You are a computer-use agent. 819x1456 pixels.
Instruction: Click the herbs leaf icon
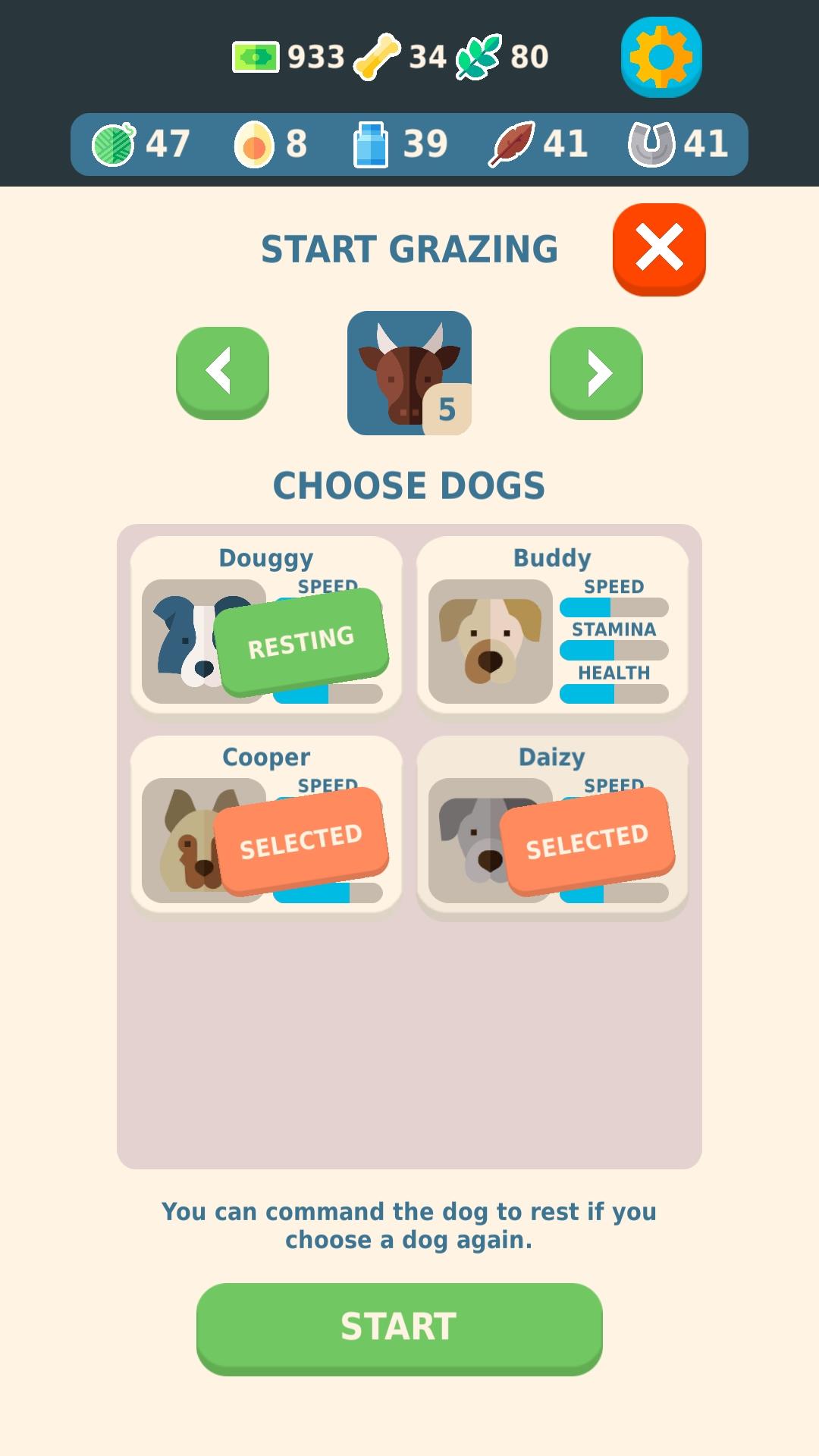482,55
